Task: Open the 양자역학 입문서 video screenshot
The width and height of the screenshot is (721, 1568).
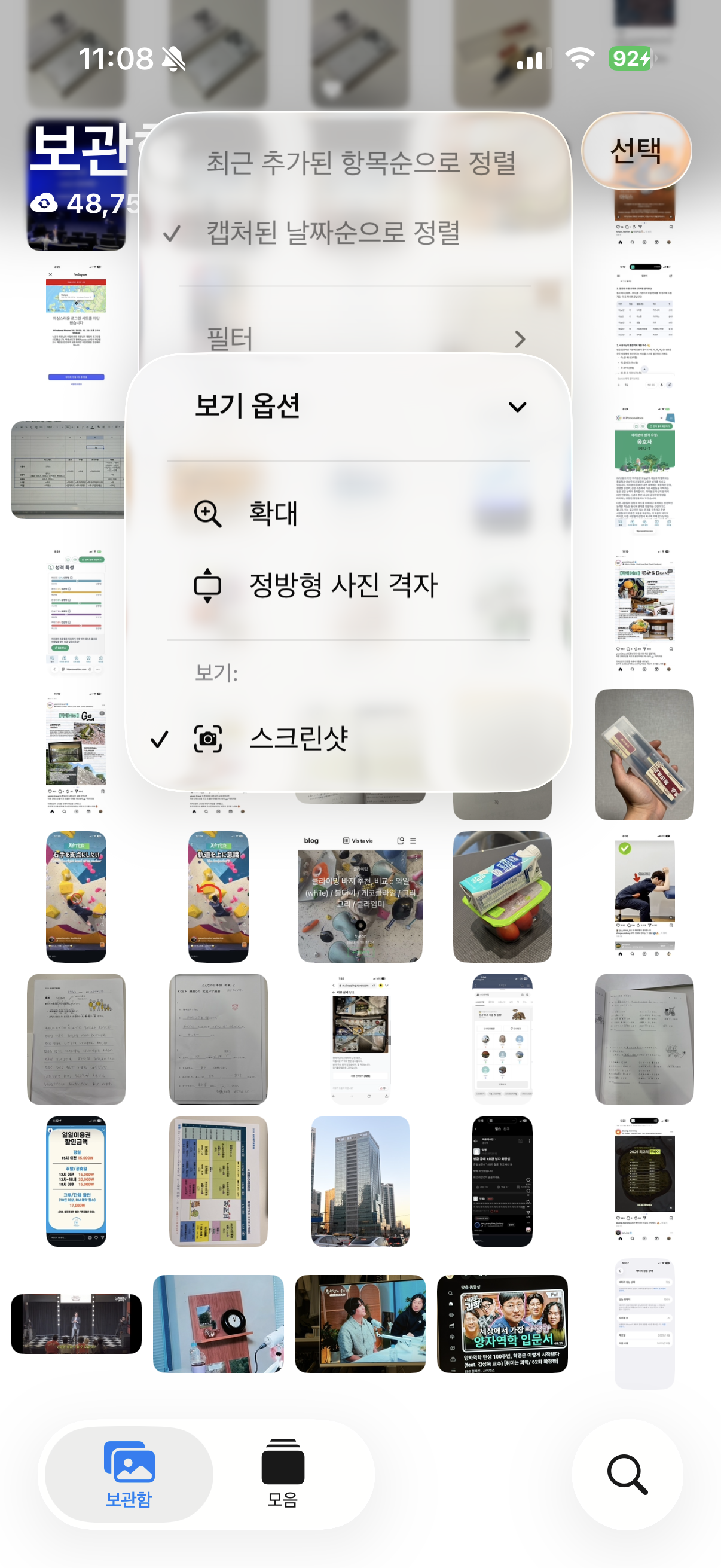Action: pos(502,1323)
